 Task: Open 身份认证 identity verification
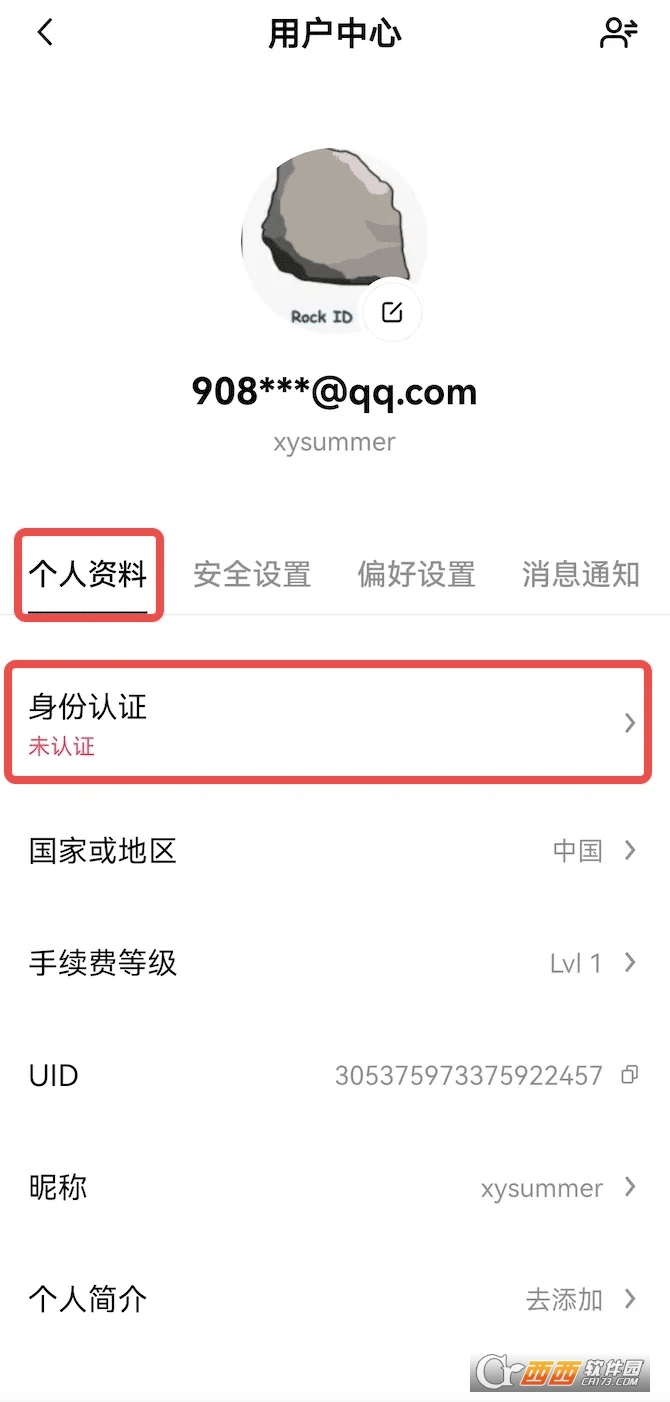[330, 722]
